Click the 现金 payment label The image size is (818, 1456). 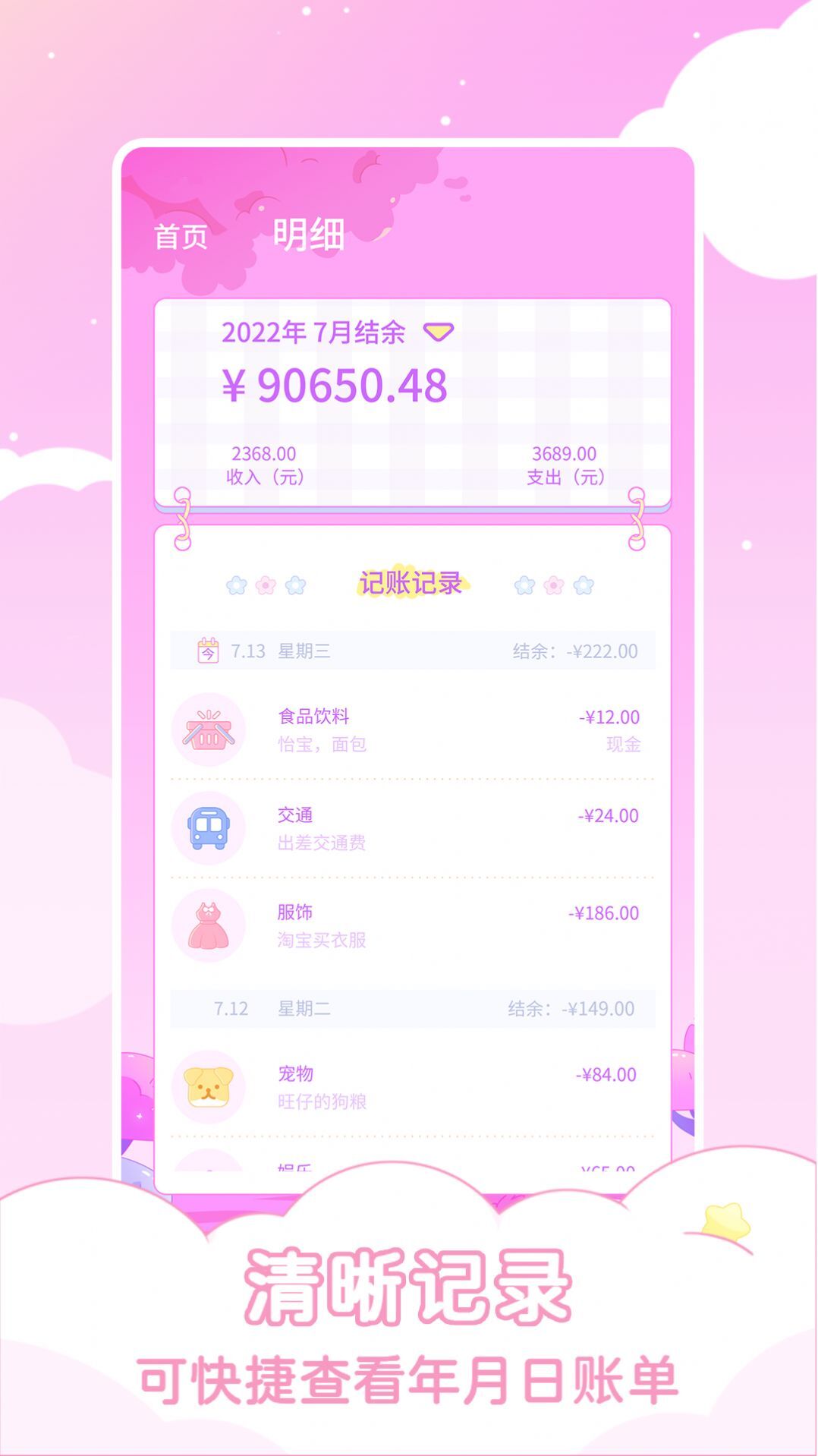click(621, 747)
